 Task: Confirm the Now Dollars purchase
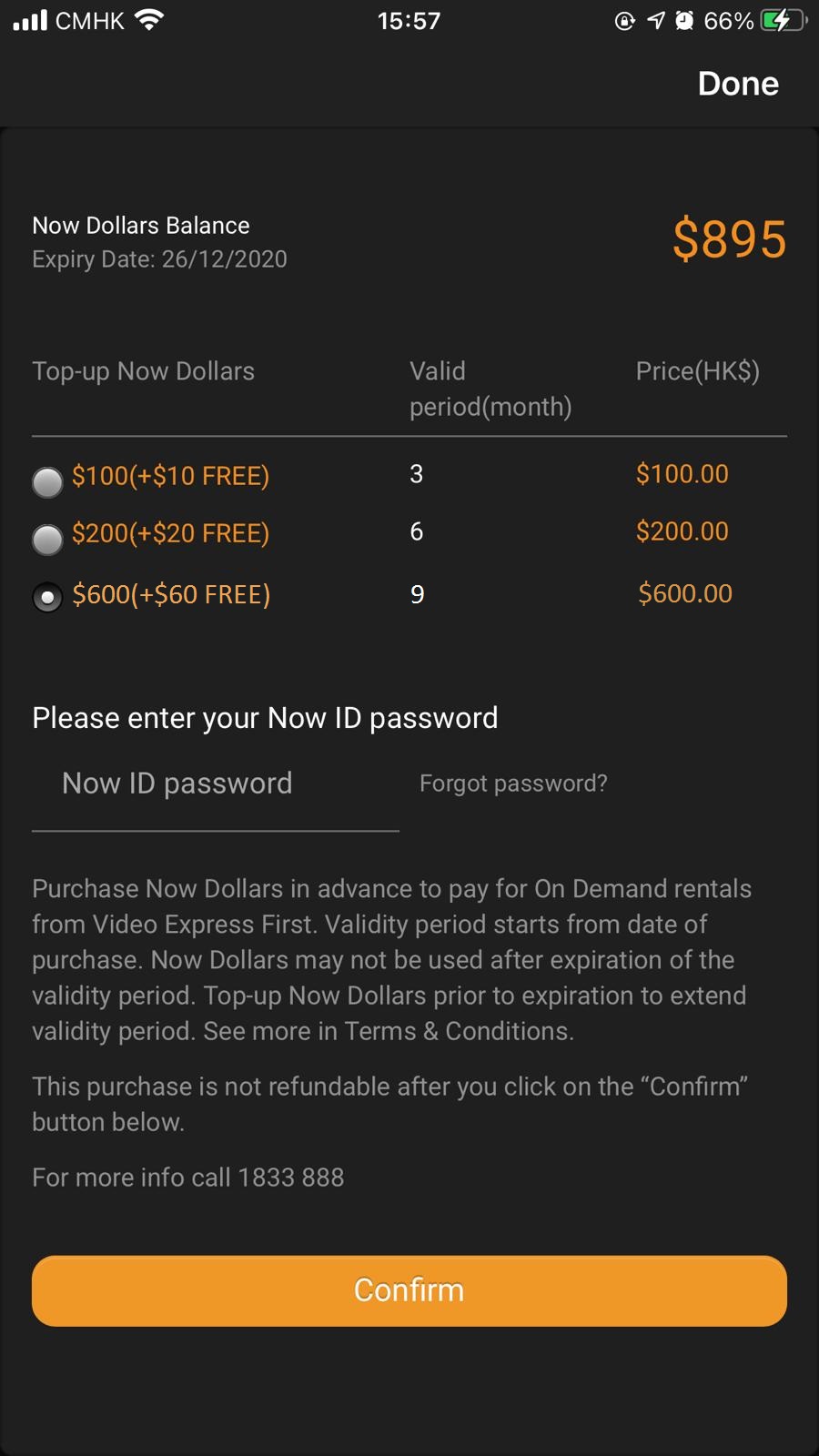click(x=409, y=1290)
